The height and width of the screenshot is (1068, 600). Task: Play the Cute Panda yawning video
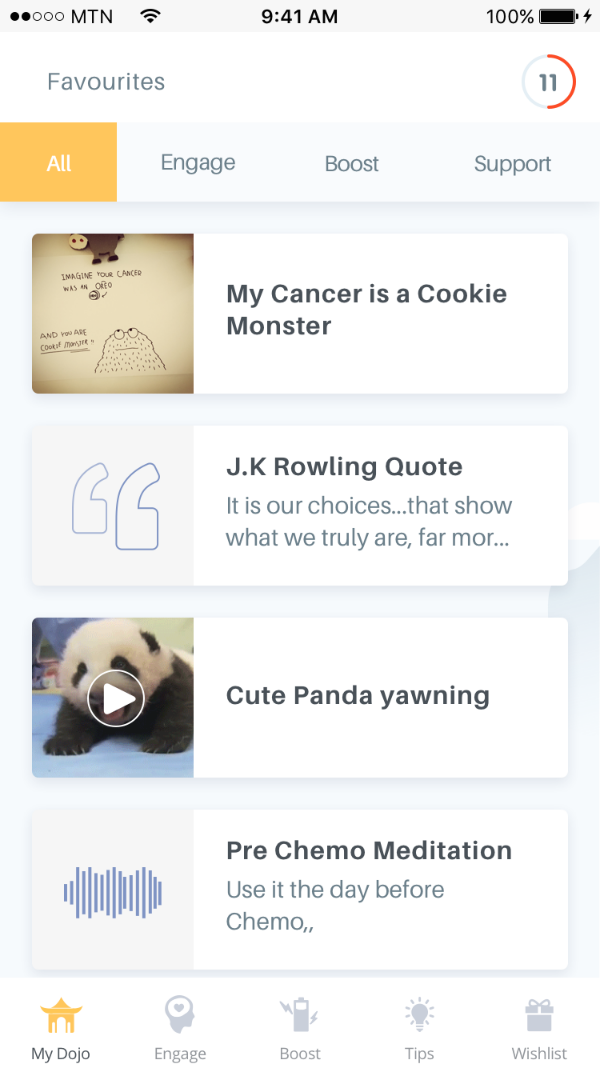(116, 697)
